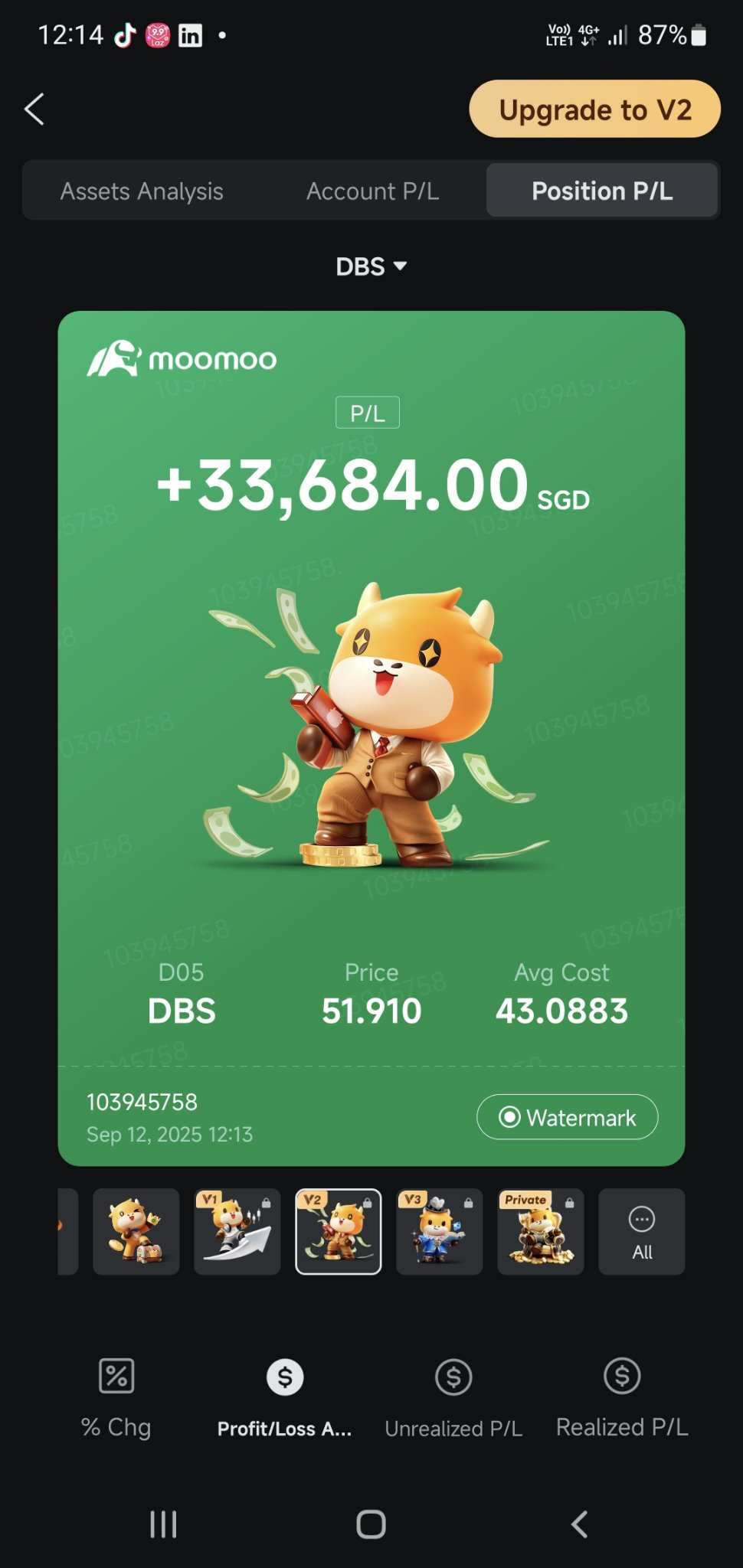Open All card themes

pyautogui.click(x=641, y=1231)
